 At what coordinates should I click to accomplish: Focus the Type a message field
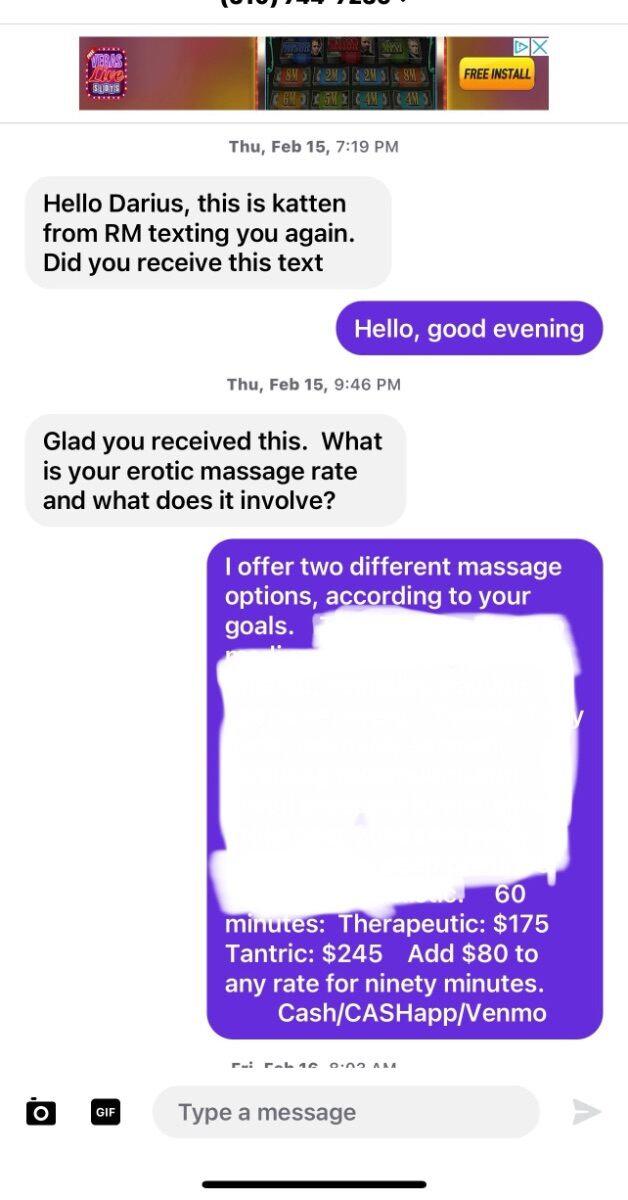click(345, 1112)
